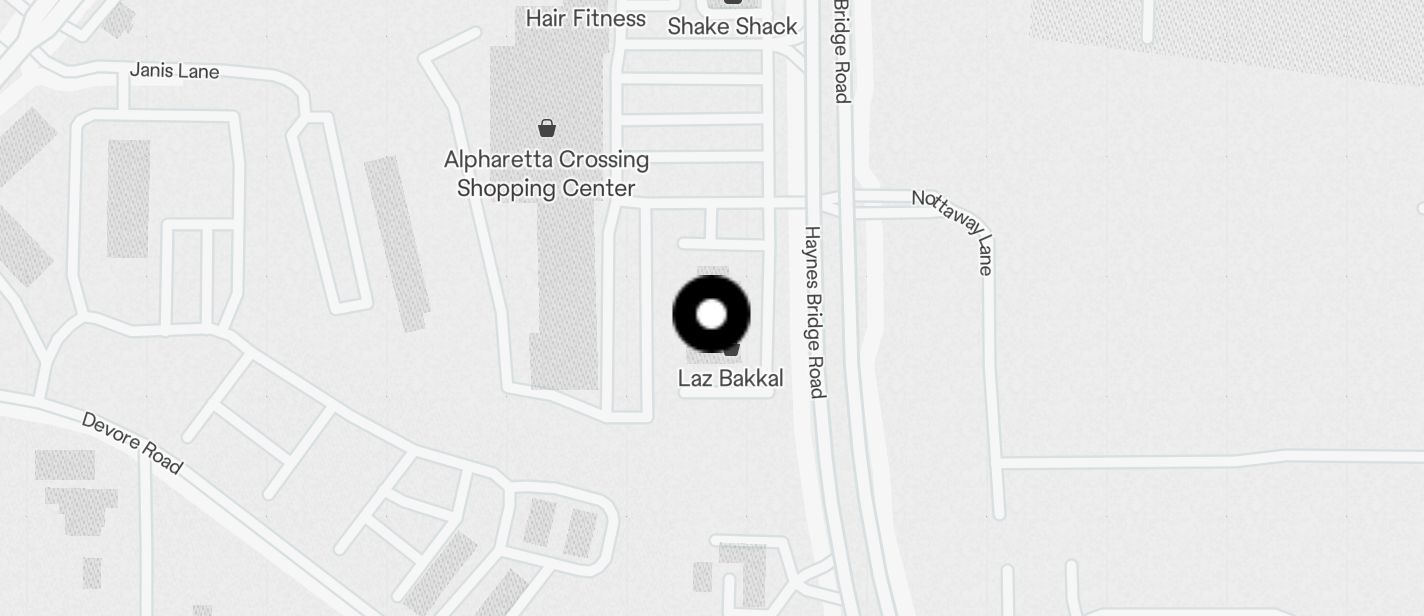Open Alpharetta Crossing Shopping Center place marker
Viewport: 1424px width, 616px height.
547,129
